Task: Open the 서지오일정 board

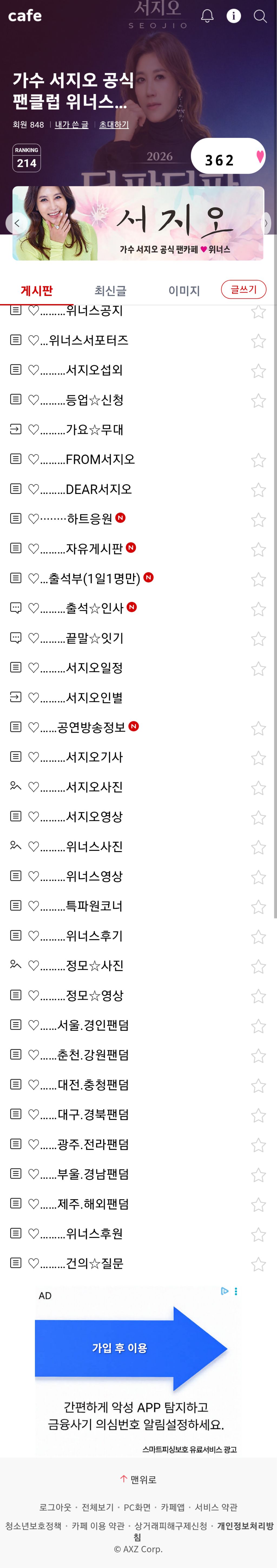Action: click(94, 668)
